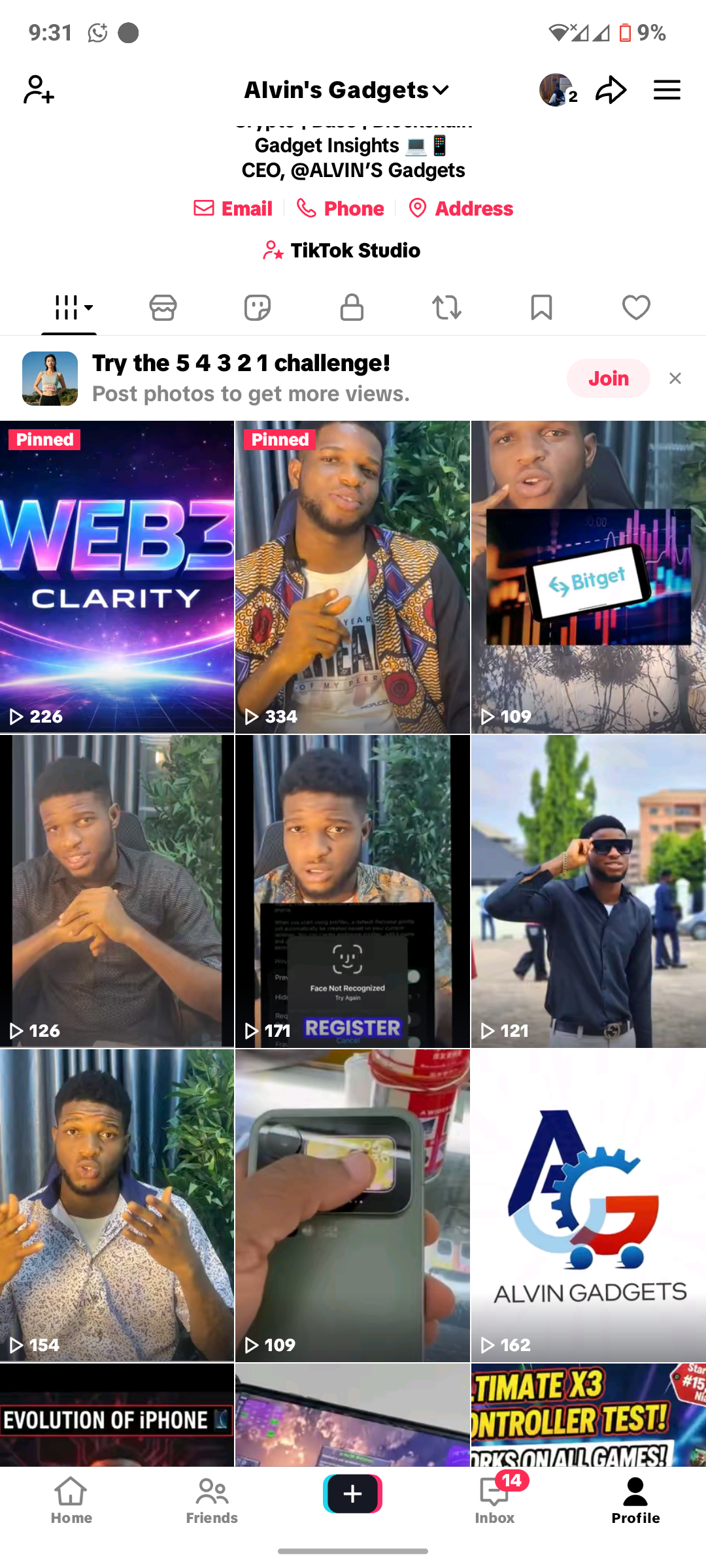View the business Address link
The width and height of the screenshot is (706, 1568).
coord(461,208)
